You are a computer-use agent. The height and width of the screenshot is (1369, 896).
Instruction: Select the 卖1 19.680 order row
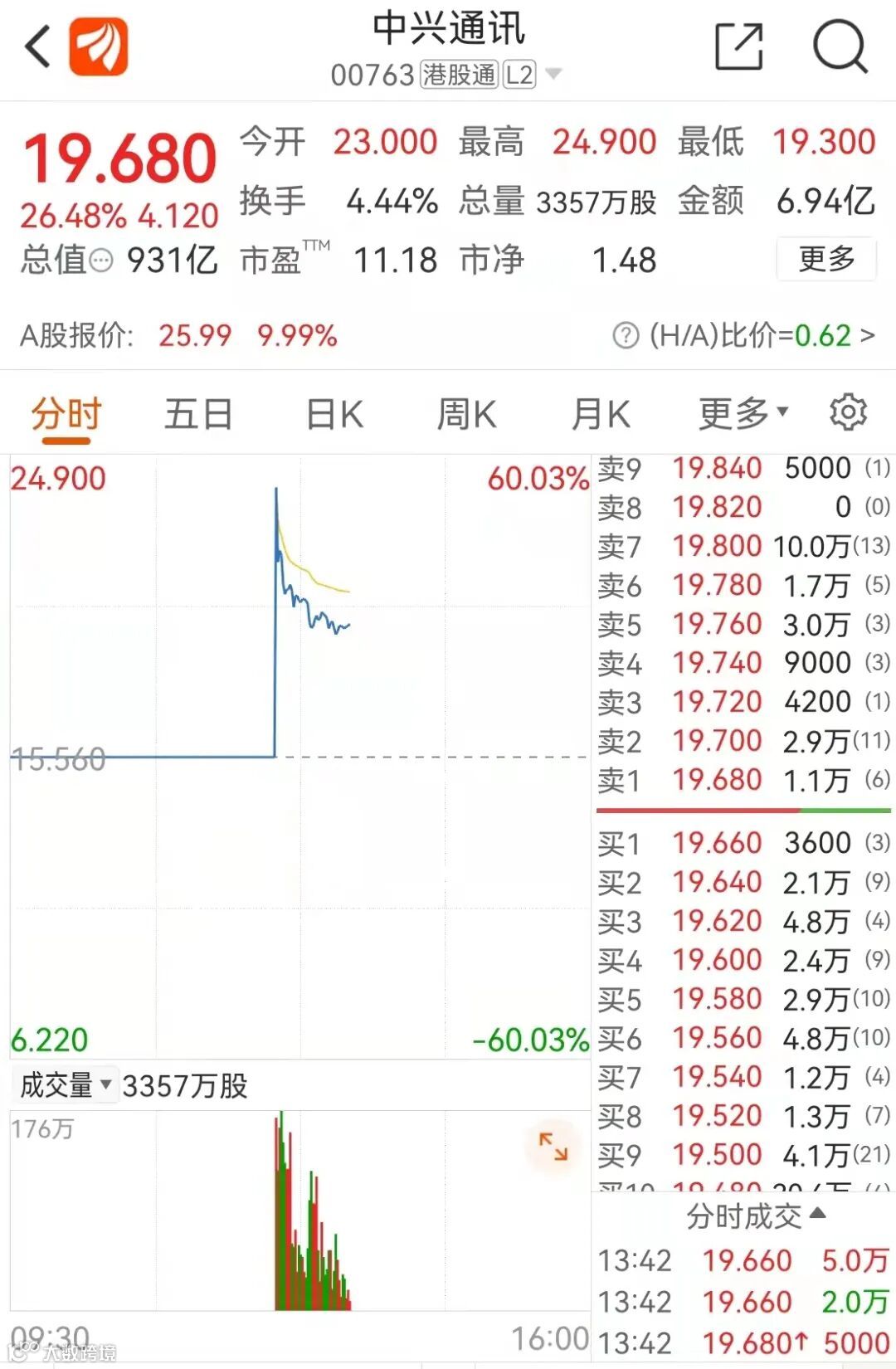(x=743, y=780)
